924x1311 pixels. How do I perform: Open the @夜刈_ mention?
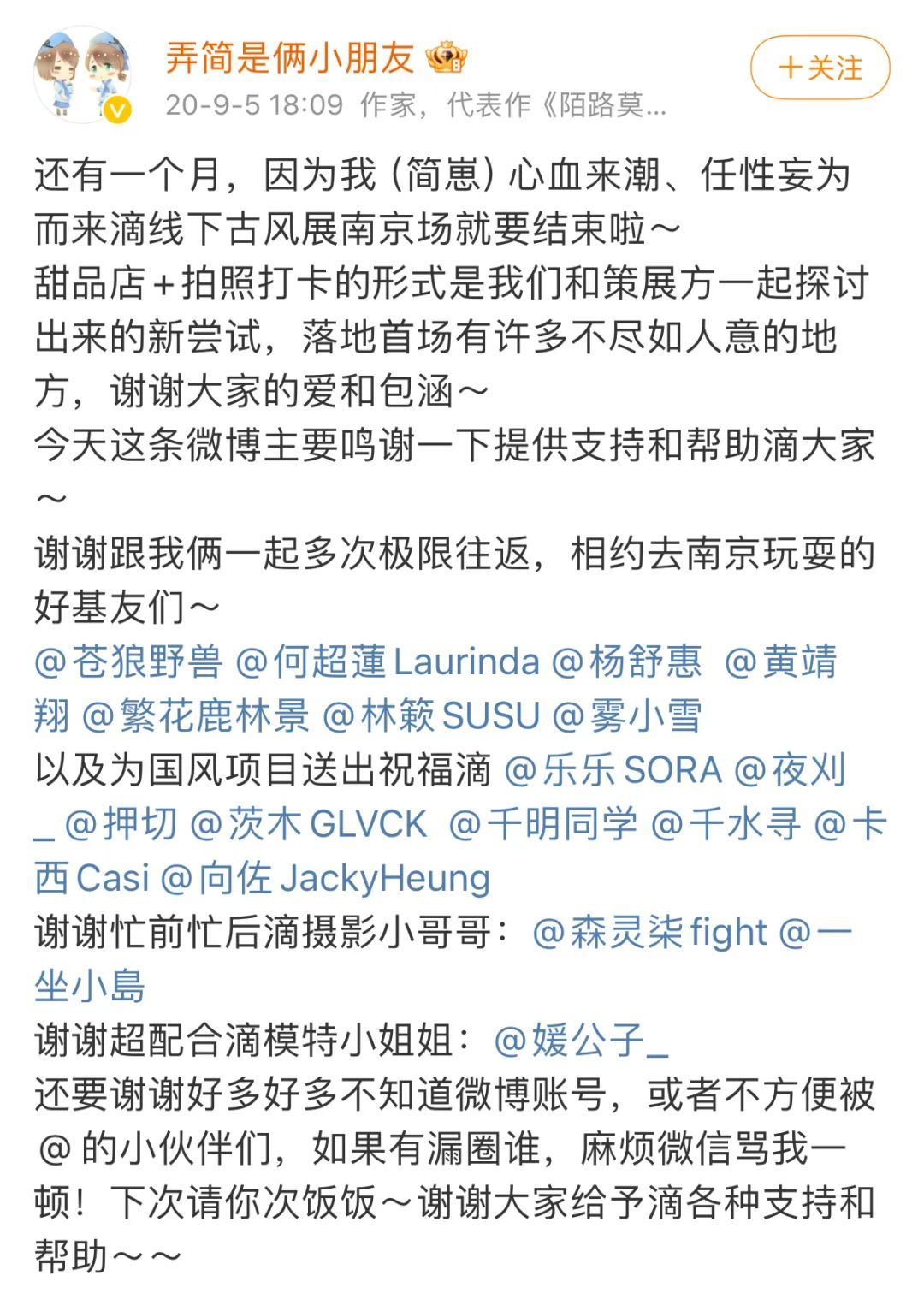point(791,770)
